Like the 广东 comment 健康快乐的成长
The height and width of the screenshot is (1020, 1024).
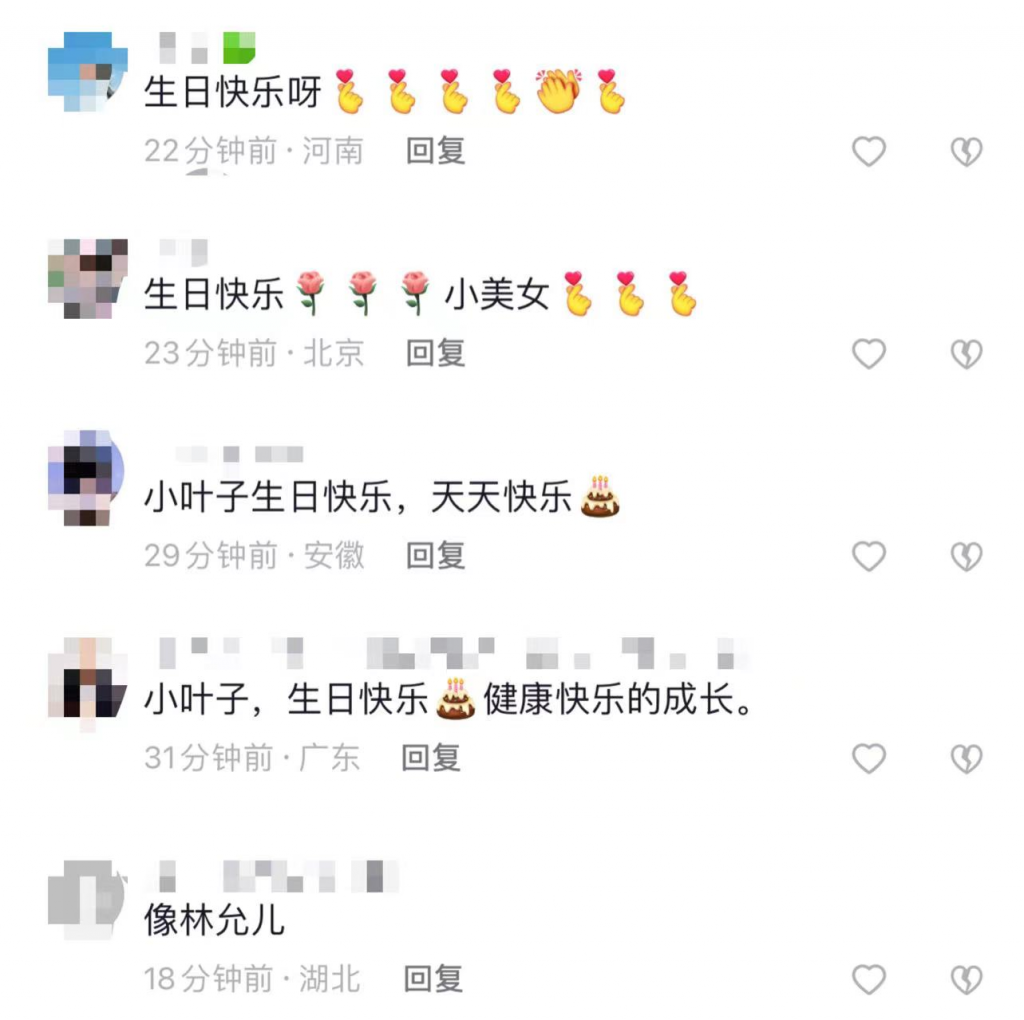(868, 759)
